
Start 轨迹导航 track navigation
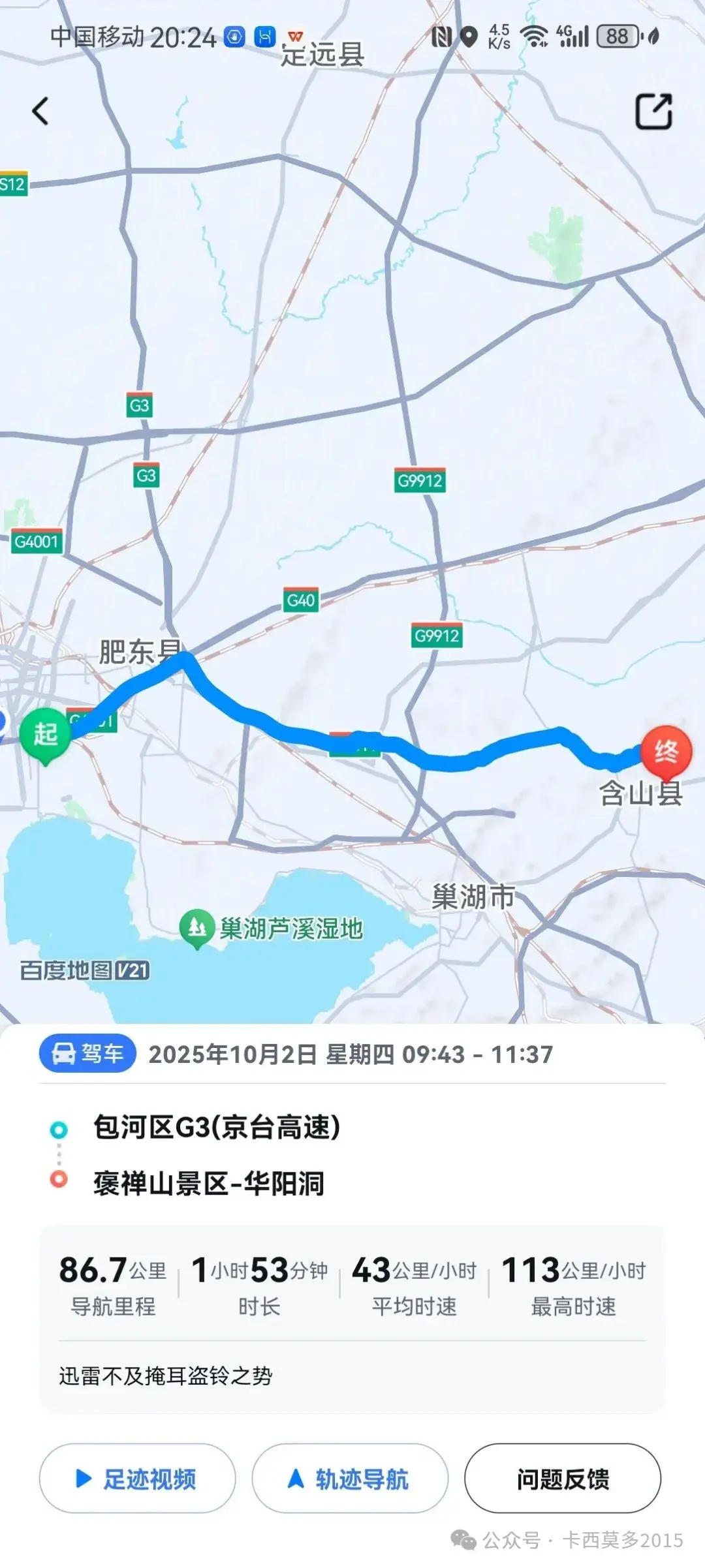click(350, 1478)
